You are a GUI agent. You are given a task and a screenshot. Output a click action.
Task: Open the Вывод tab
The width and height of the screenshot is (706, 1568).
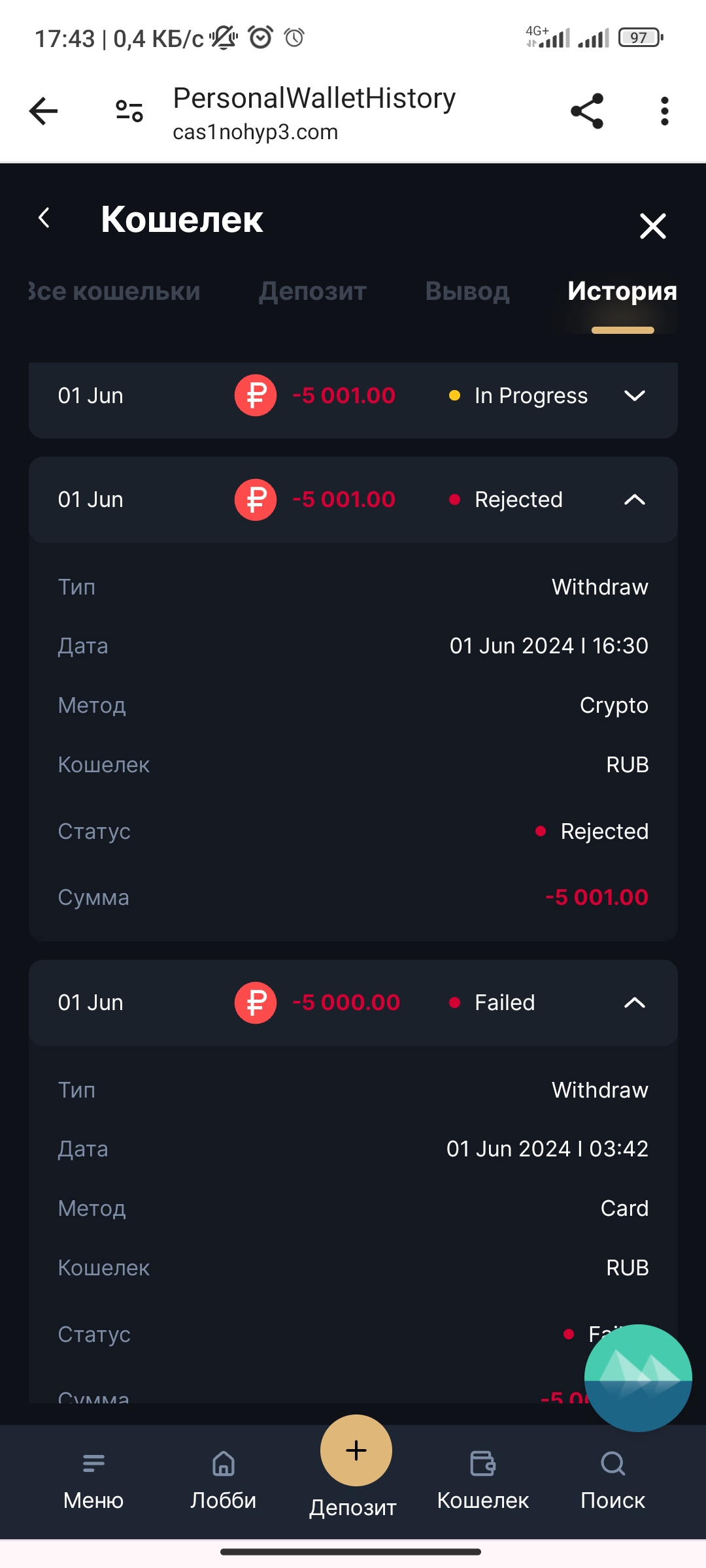(467, 291)
